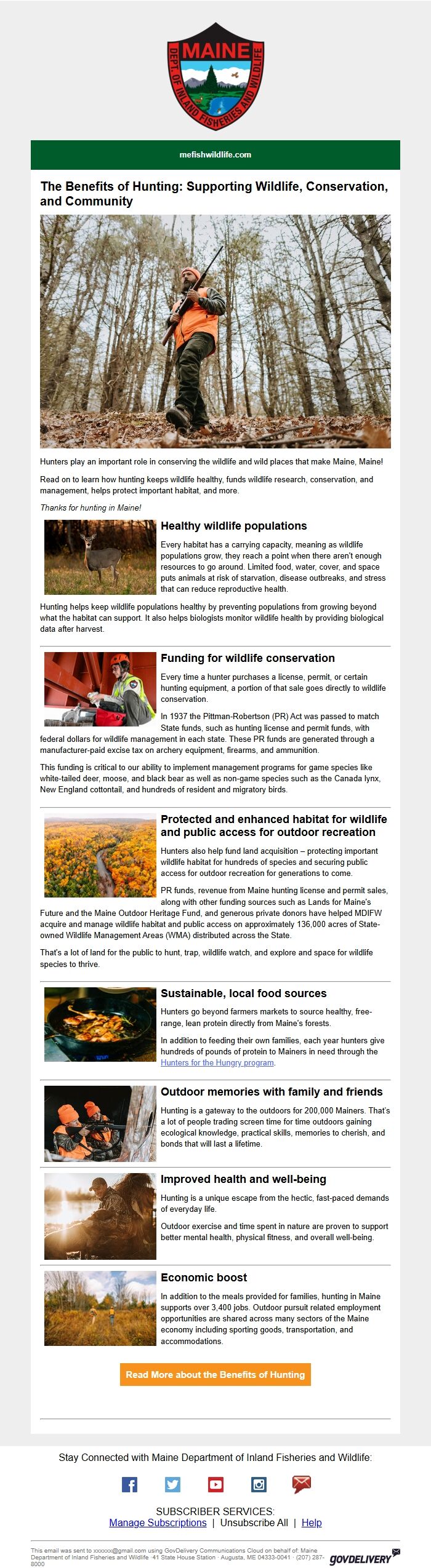Tap the red email envelope icon
The image size is (431, 1568).
pyautogui.click(x=301, y=1484)
